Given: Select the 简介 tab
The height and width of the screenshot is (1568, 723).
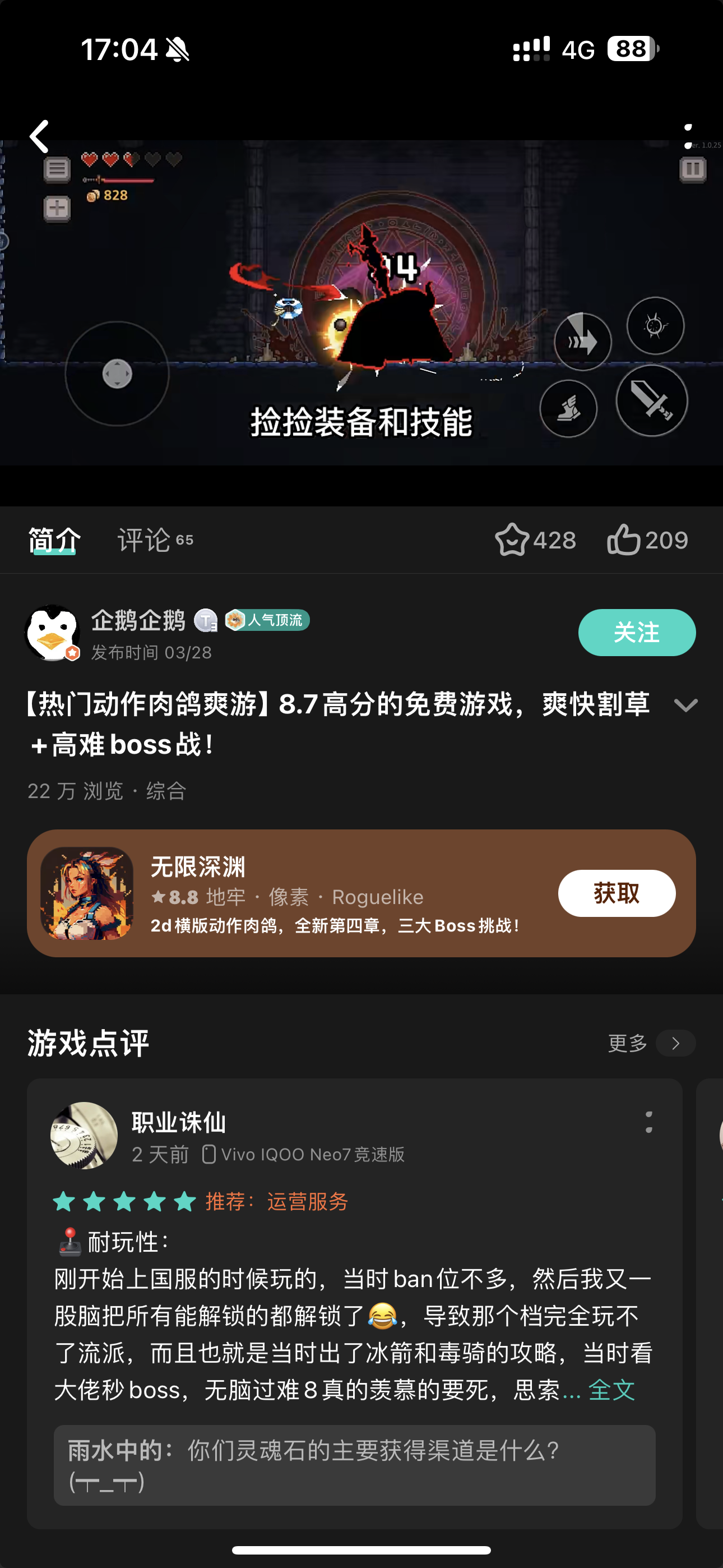Looking at the screenshot, I should (x=54, y=539).
